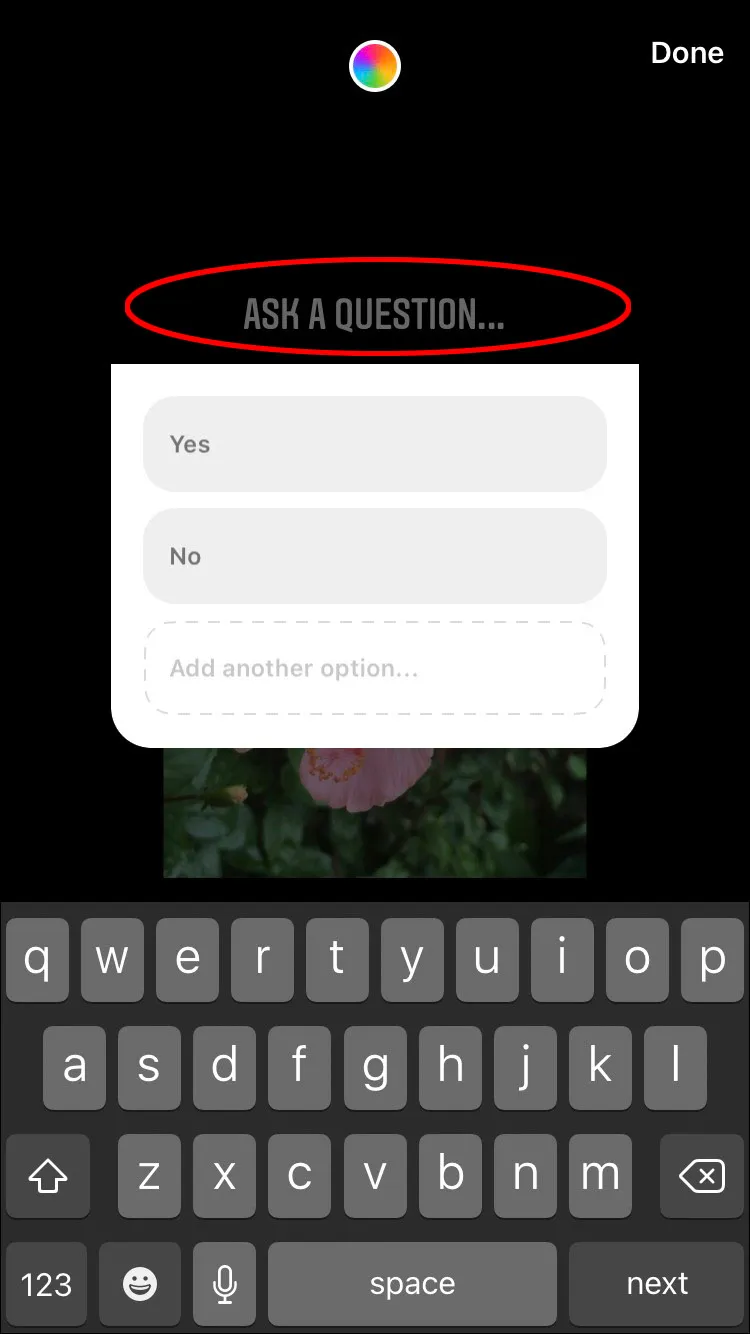Start voice dictation with the microphone

[x=226, y=1283]
